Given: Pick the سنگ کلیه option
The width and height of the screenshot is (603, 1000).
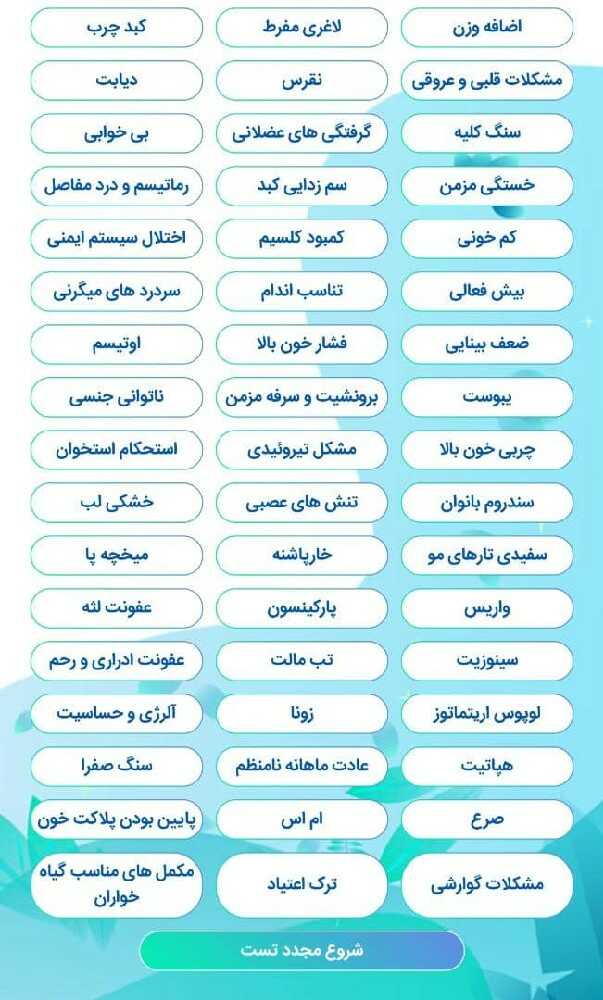Looking at the screenshot, I should 487,133.
